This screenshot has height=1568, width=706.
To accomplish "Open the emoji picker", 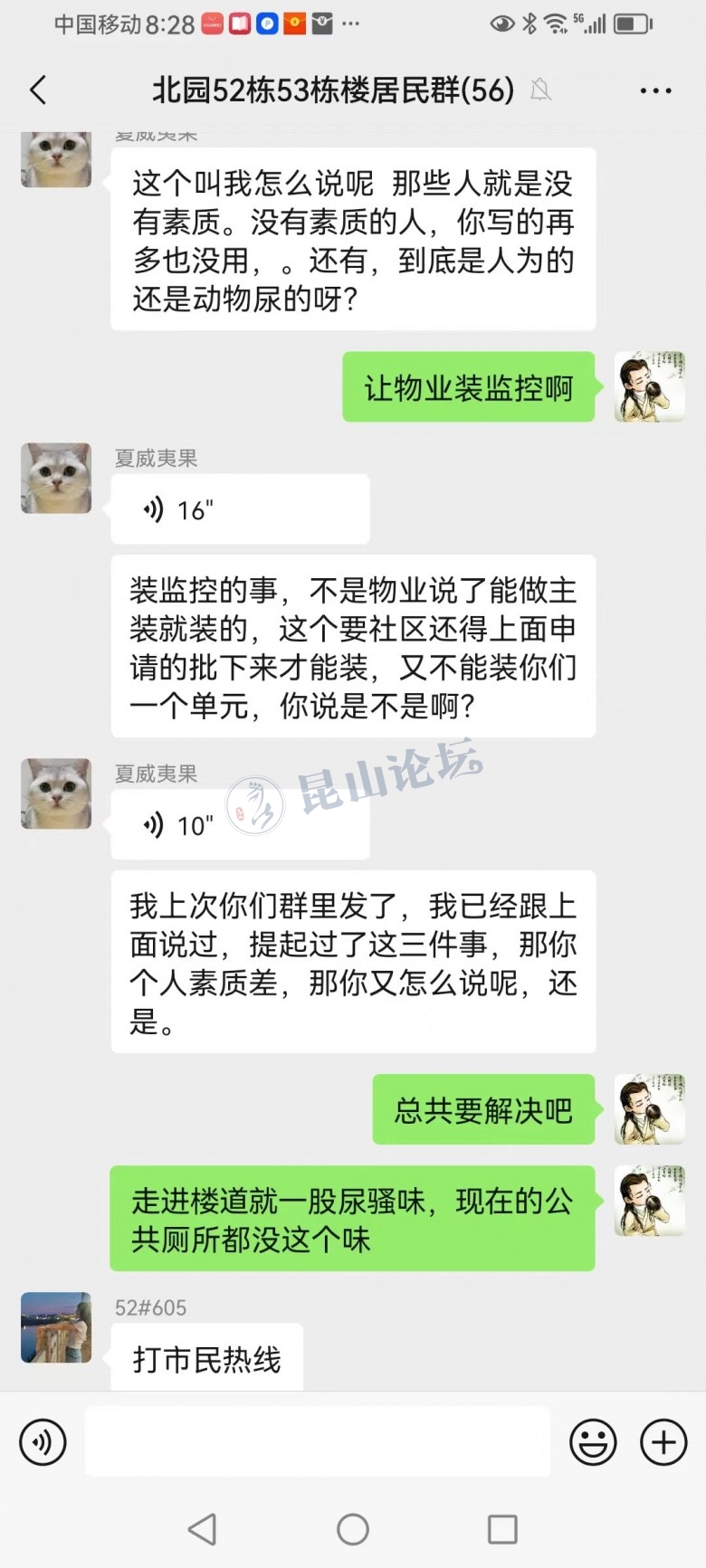I will tap(593, 1441).
